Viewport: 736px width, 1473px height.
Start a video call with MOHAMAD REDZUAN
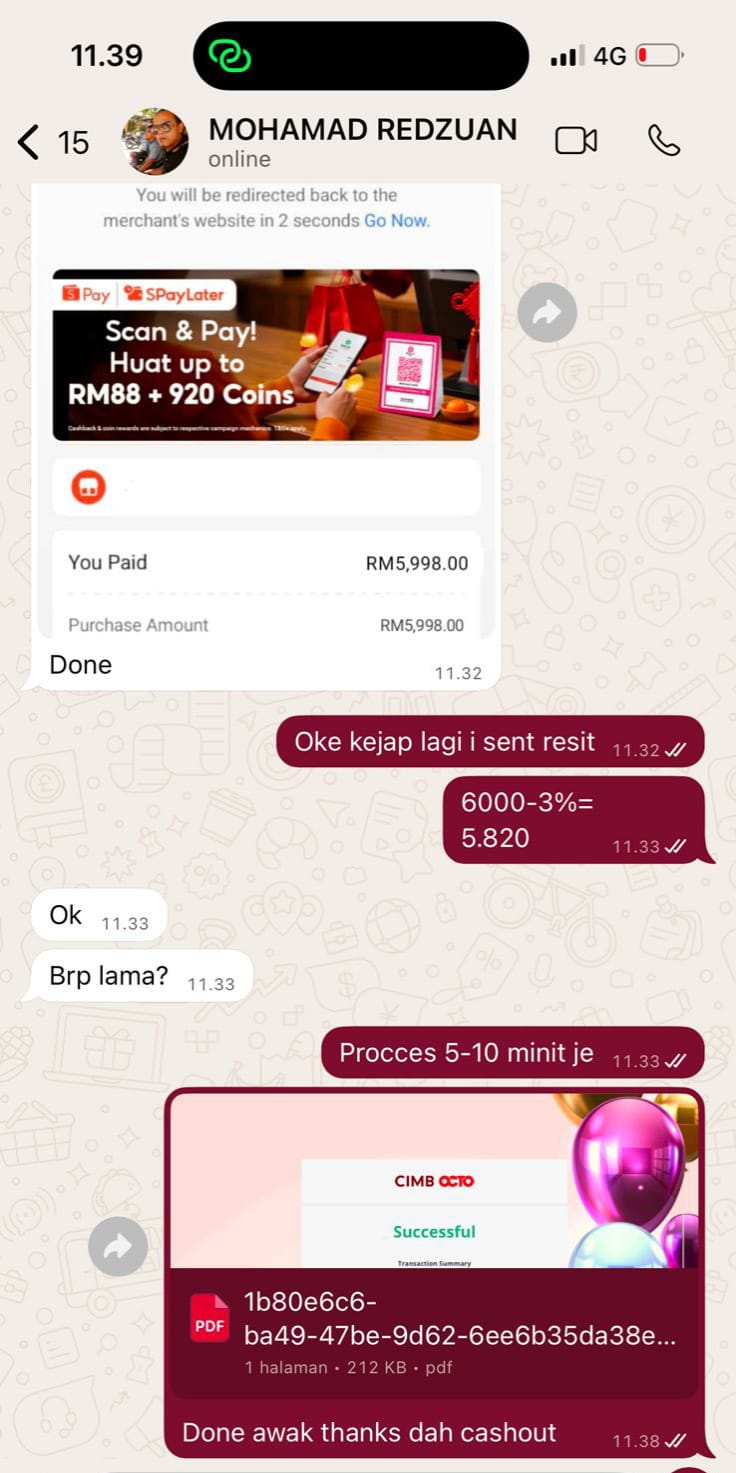click(x=576, y=141)
